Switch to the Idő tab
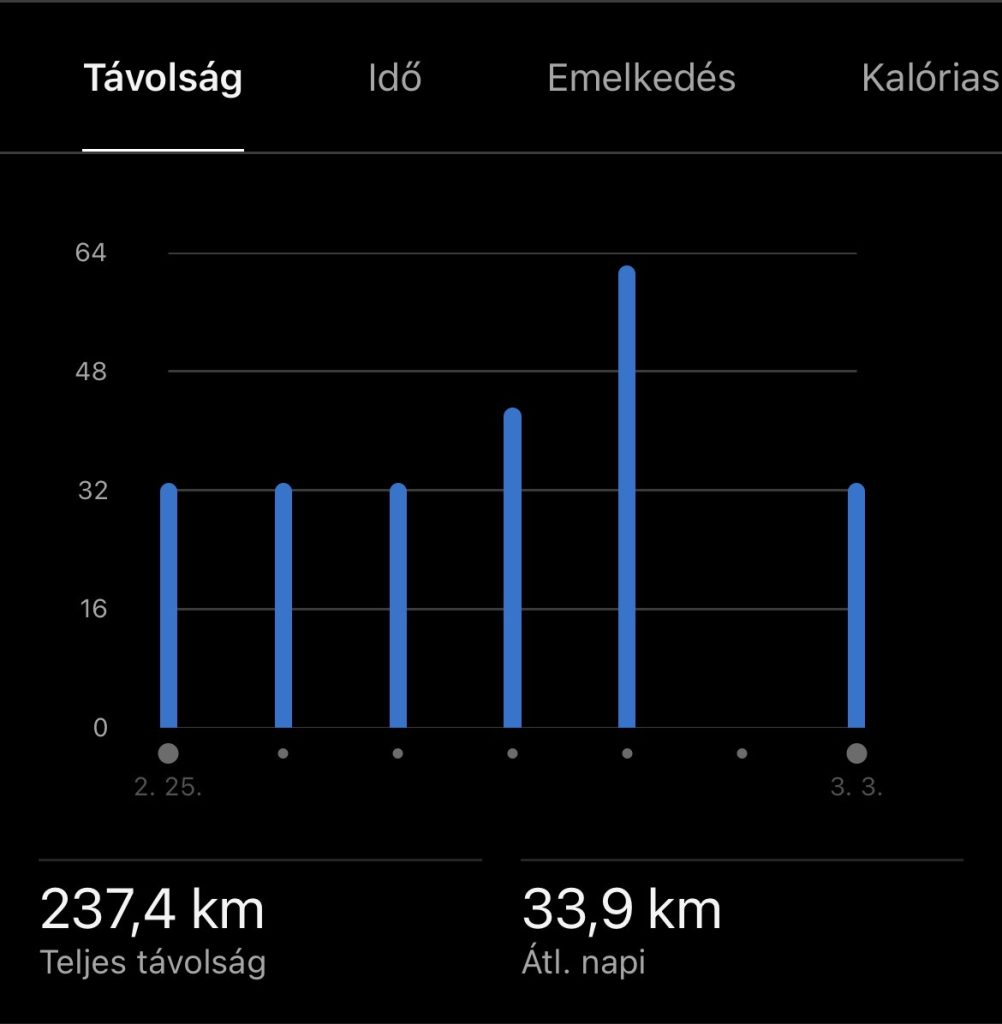Image resolution: width=1002 pixels, height=1024 pixels. click(395, 79)
